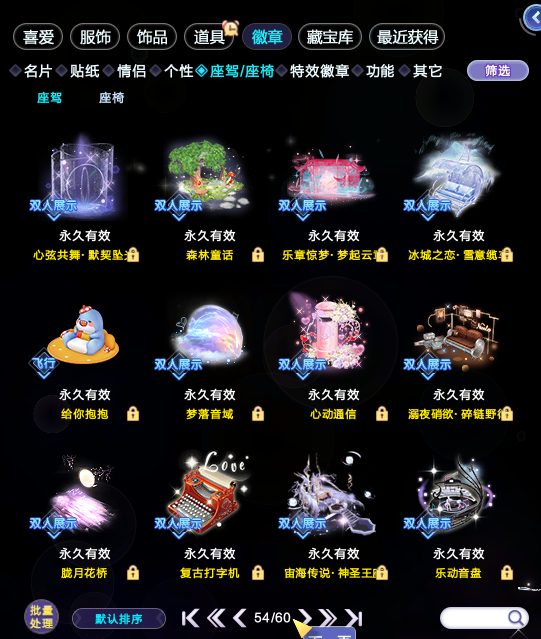Jump to the first page
Screen dimensions: 541x639
pos(190,618)
